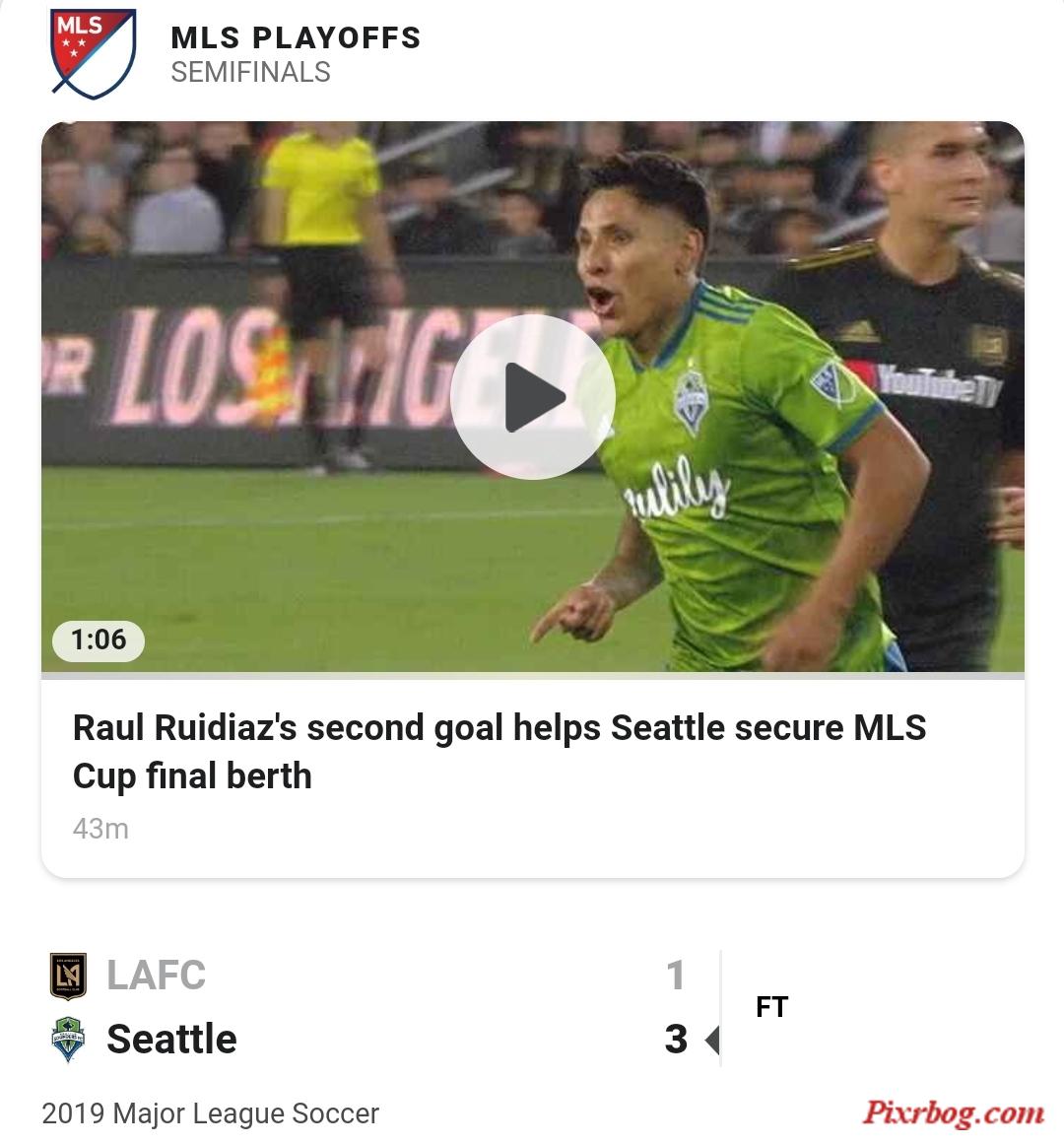Play the Raul Ruidiaz goal video

pyautogui.click(x=533, y=397)
